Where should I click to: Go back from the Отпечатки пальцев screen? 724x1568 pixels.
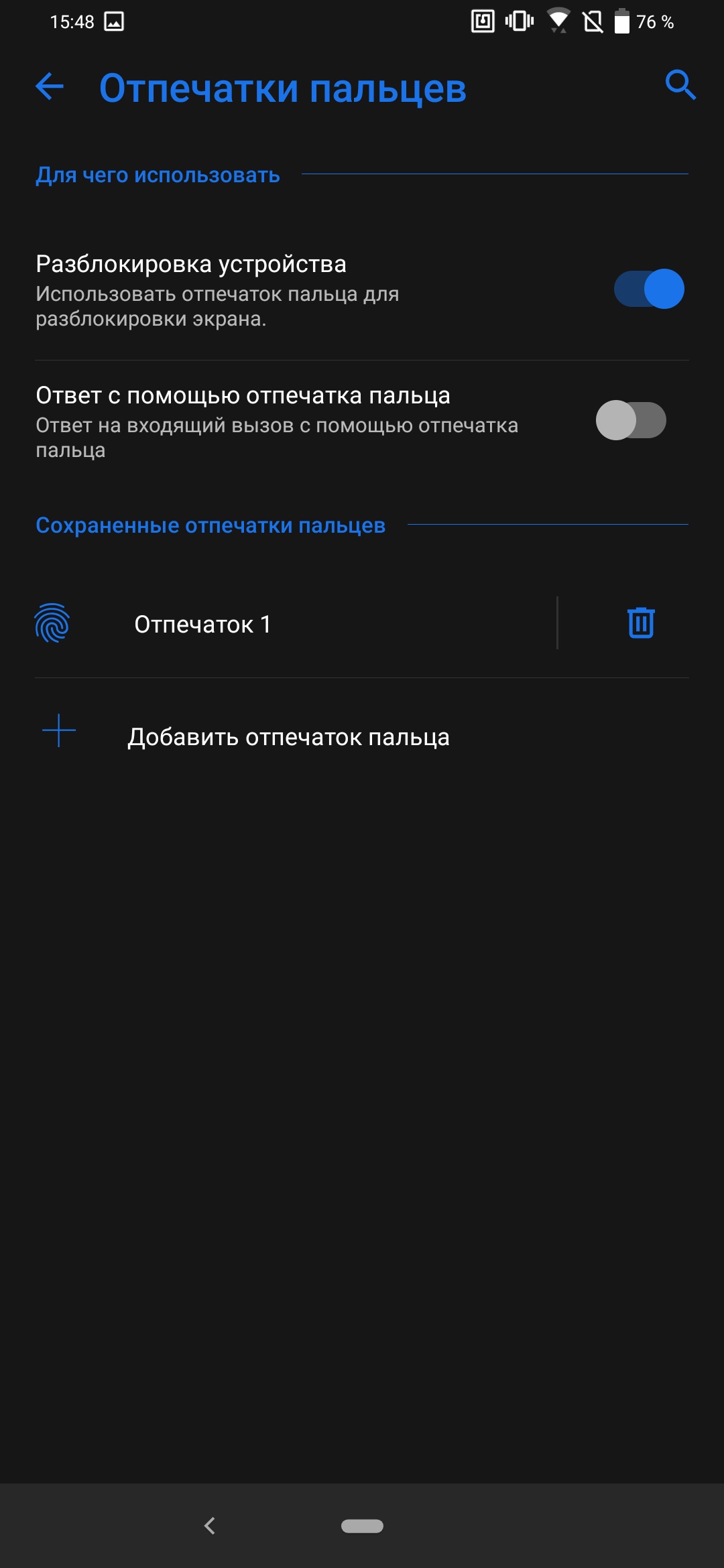(50, 86)
